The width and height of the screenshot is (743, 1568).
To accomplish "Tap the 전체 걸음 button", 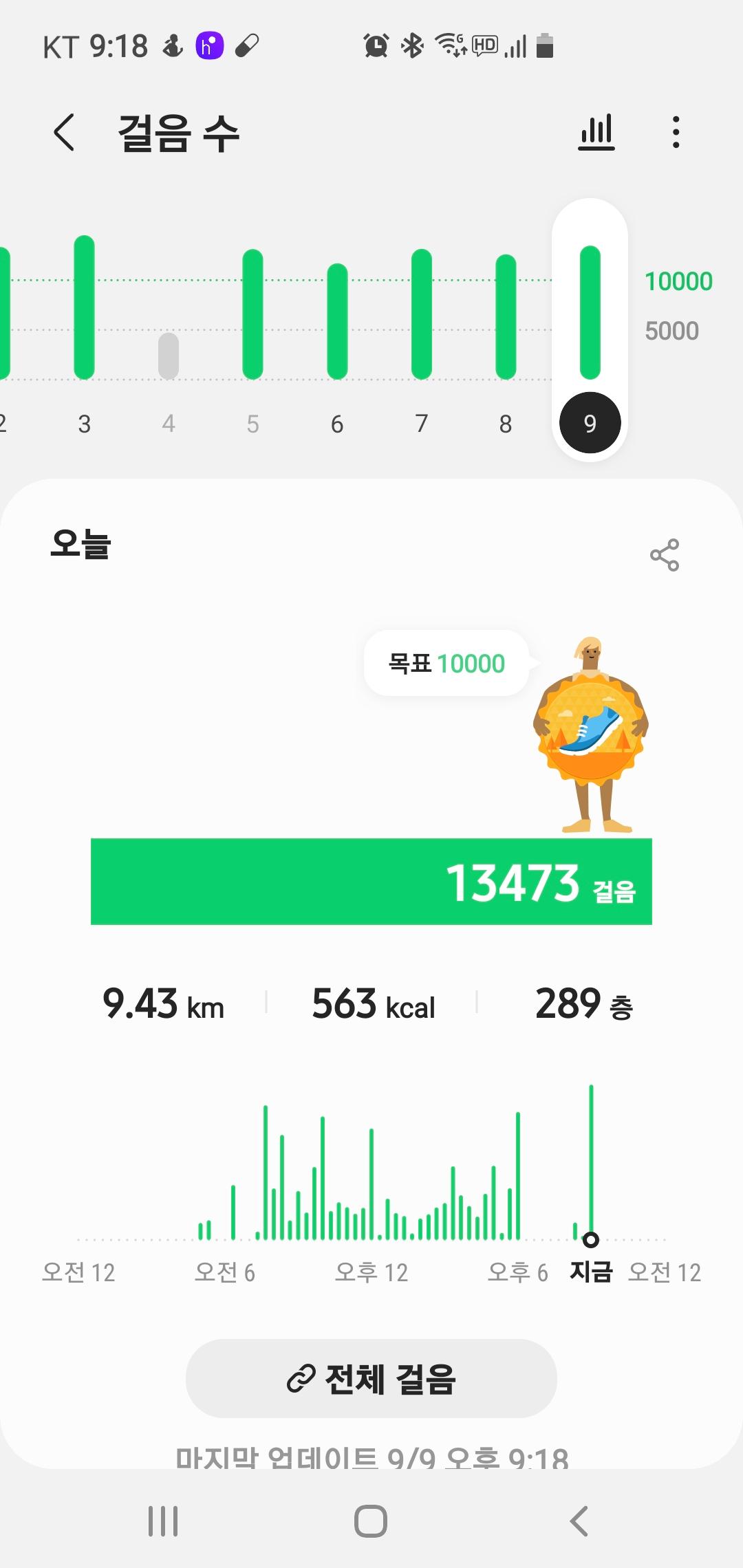I will point(371,1378).
